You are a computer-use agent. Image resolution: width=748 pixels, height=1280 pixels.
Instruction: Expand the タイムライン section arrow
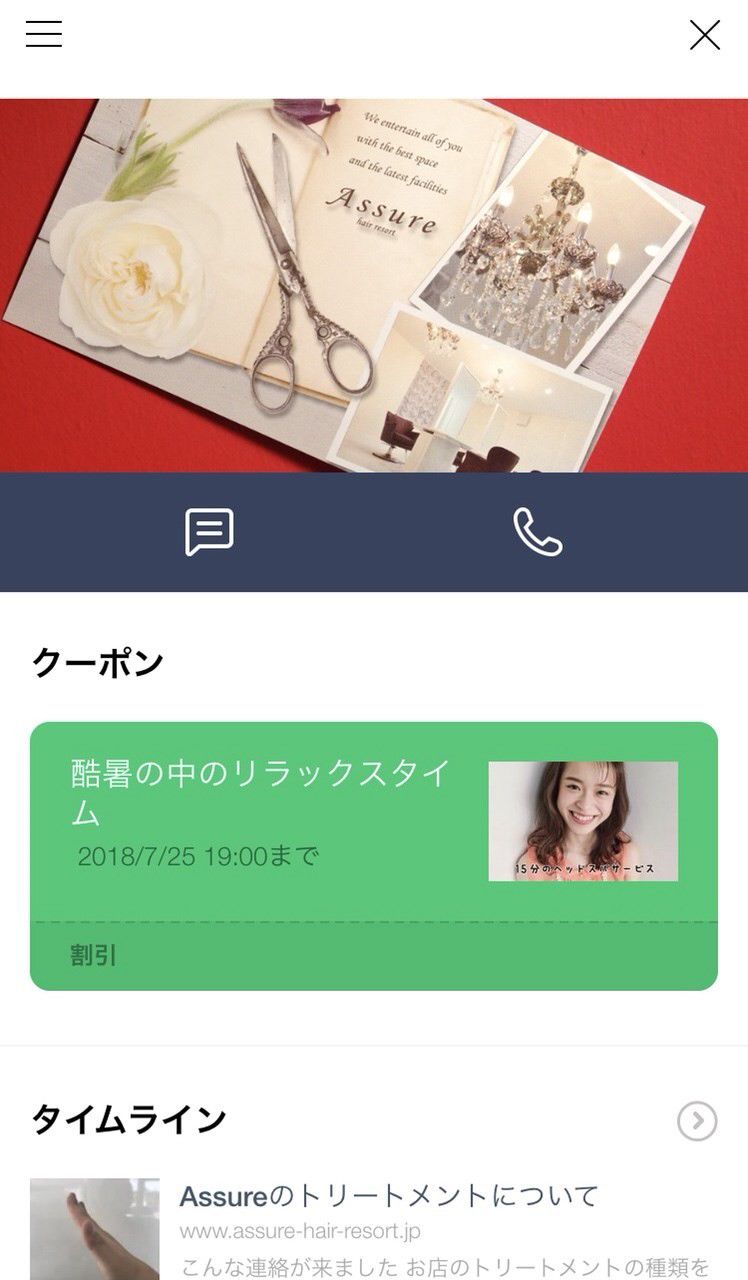697,1121
